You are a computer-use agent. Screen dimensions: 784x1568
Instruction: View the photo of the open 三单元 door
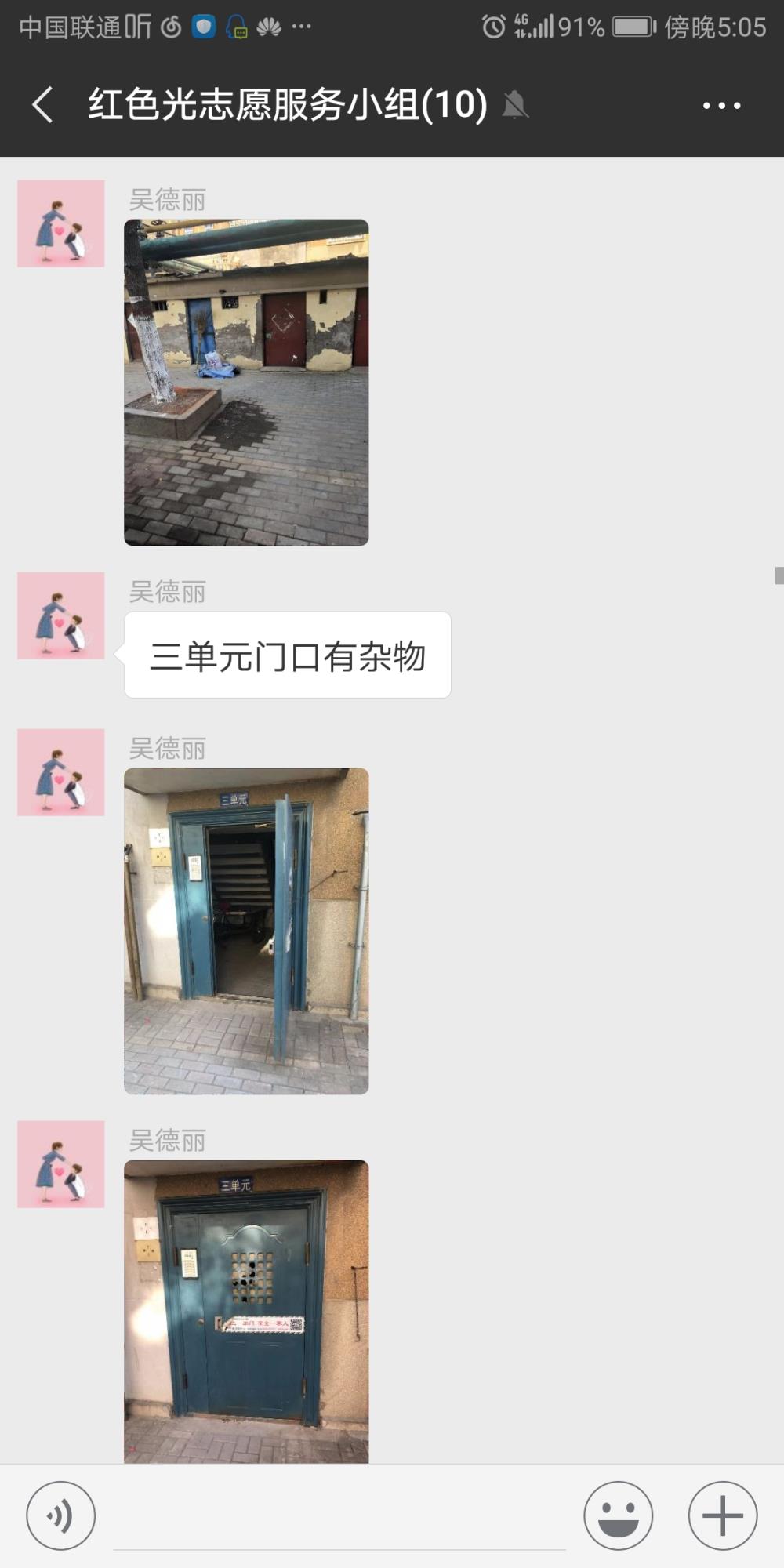[246, 931]
